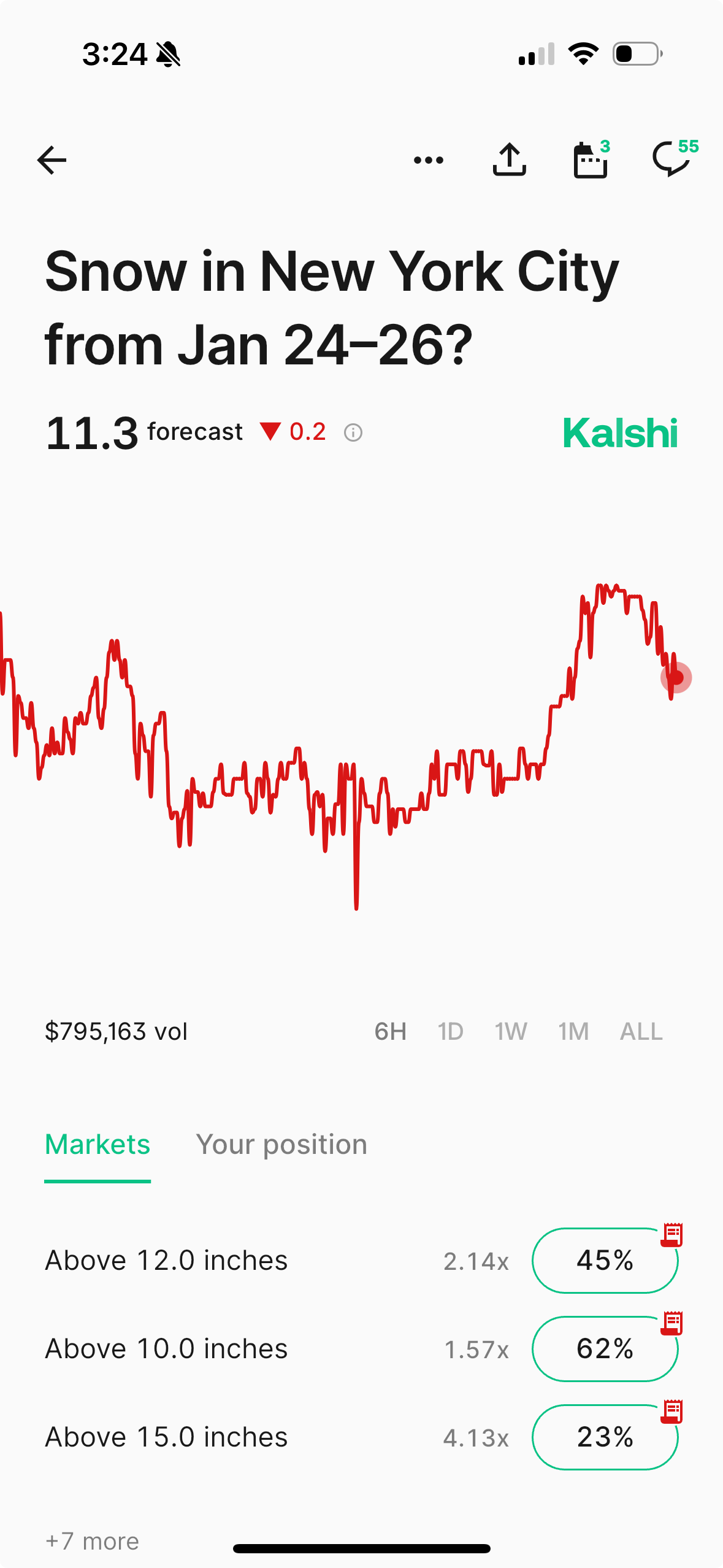Show ALL time chart range
The image size is (723, 1568).
tap(641, 1031)
